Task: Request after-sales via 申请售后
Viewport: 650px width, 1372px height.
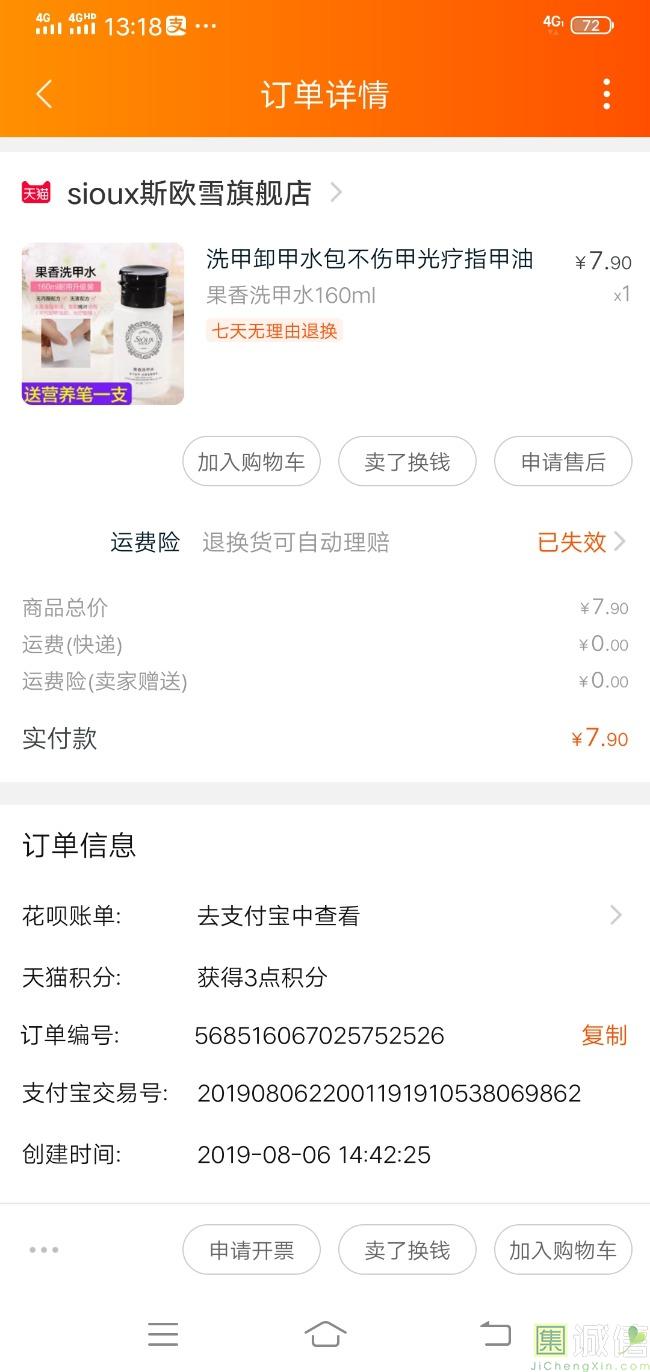Action: [x=563, y=462]
